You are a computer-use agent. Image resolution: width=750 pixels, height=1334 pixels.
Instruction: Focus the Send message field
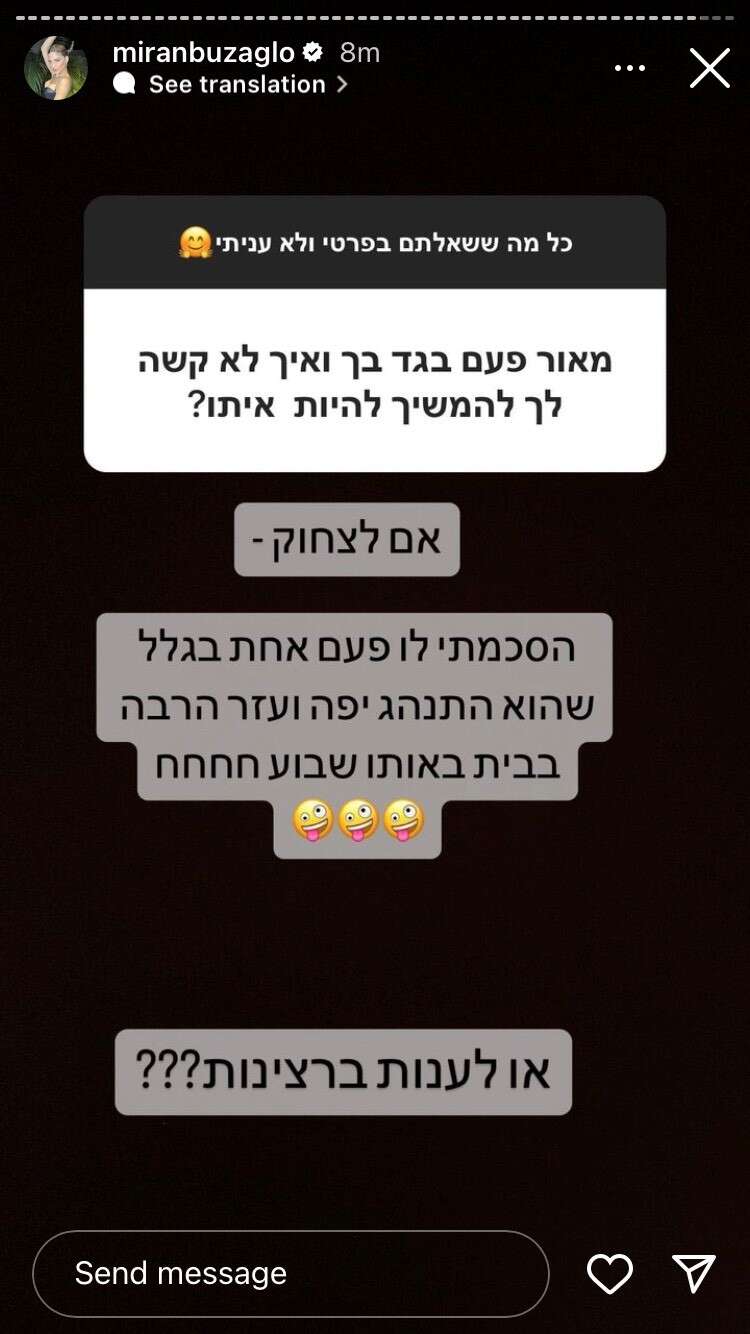pos(290,1273)
